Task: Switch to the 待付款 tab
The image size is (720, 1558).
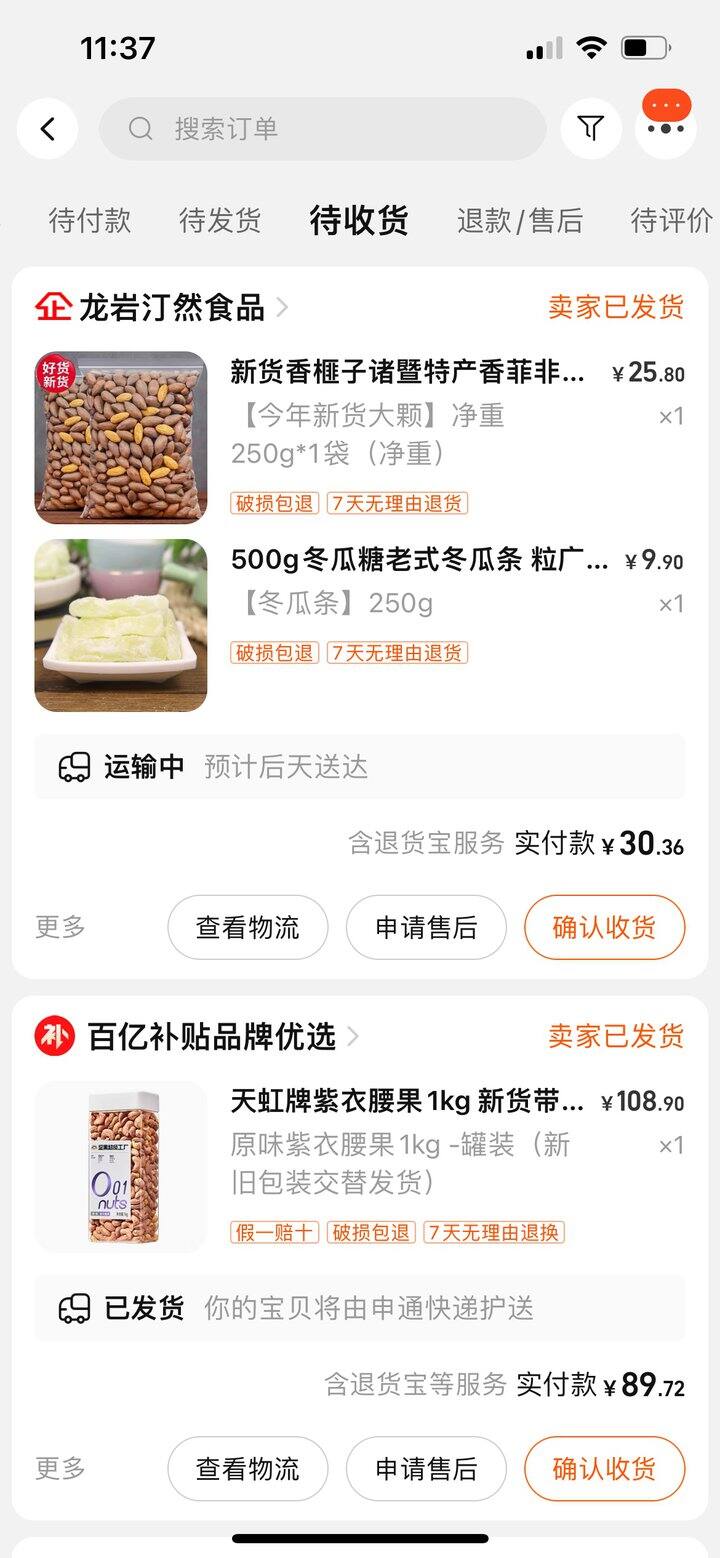Action: point(90,220)
